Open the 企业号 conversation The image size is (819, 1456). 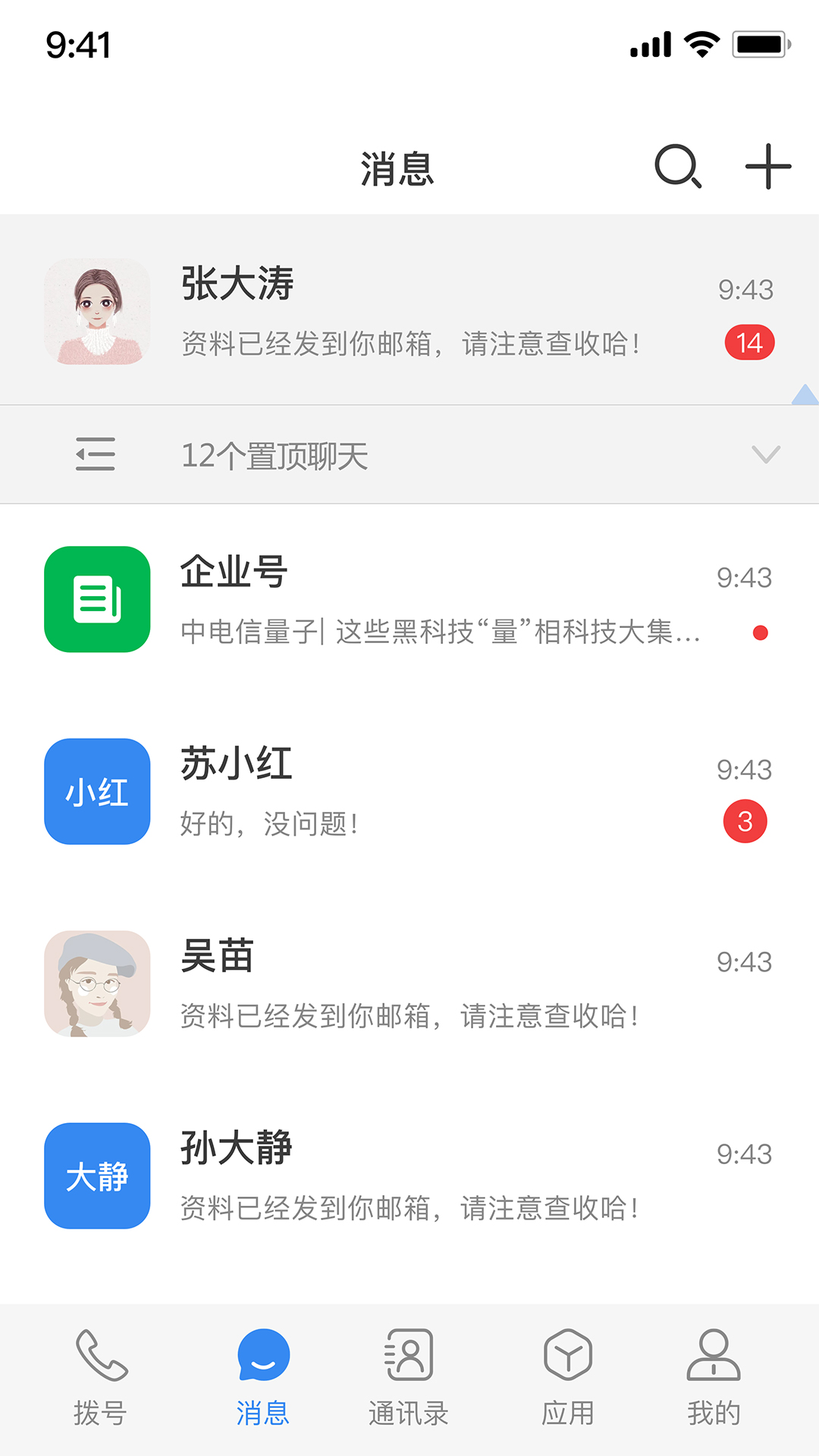409,599
